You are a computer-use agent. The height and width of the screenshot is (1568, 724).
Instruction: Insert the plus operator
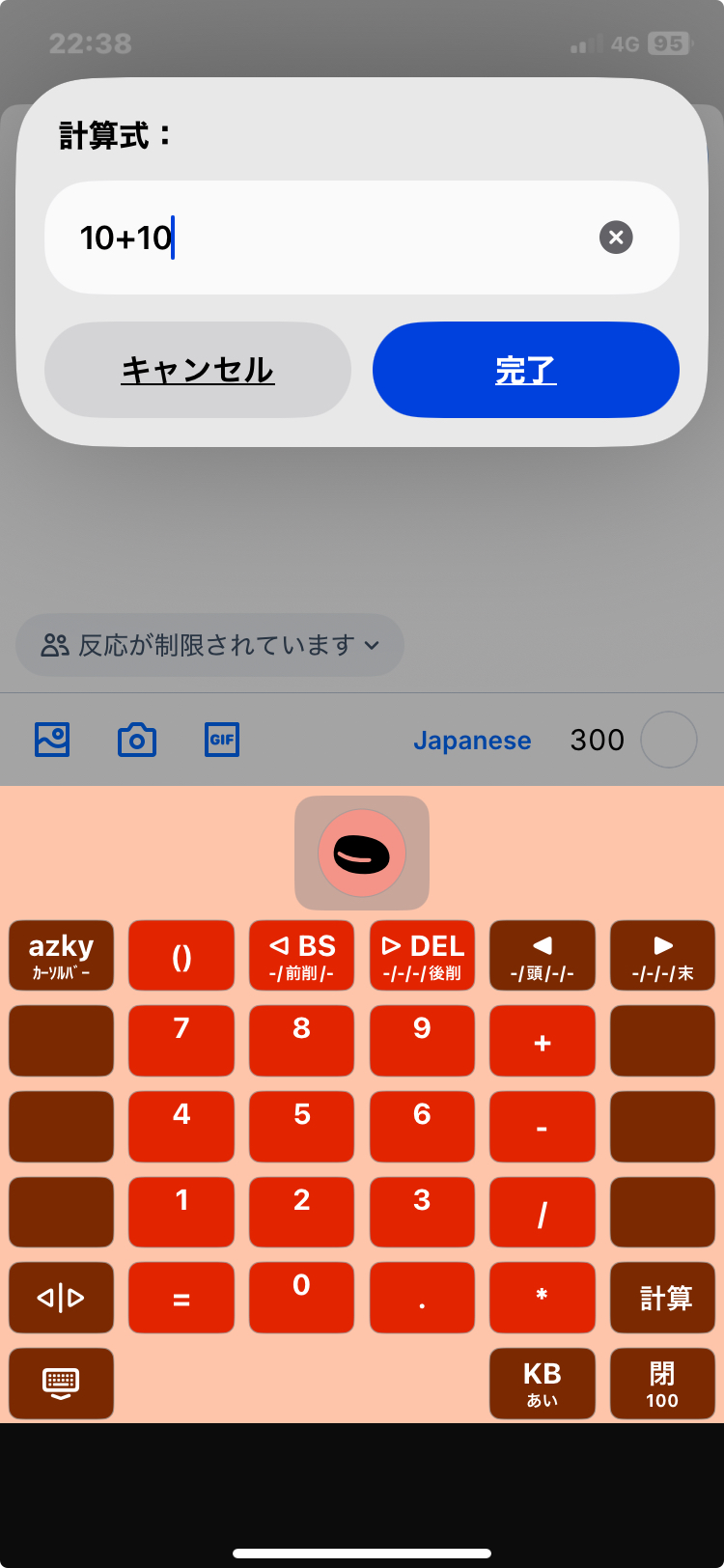tap(542, 1041)
